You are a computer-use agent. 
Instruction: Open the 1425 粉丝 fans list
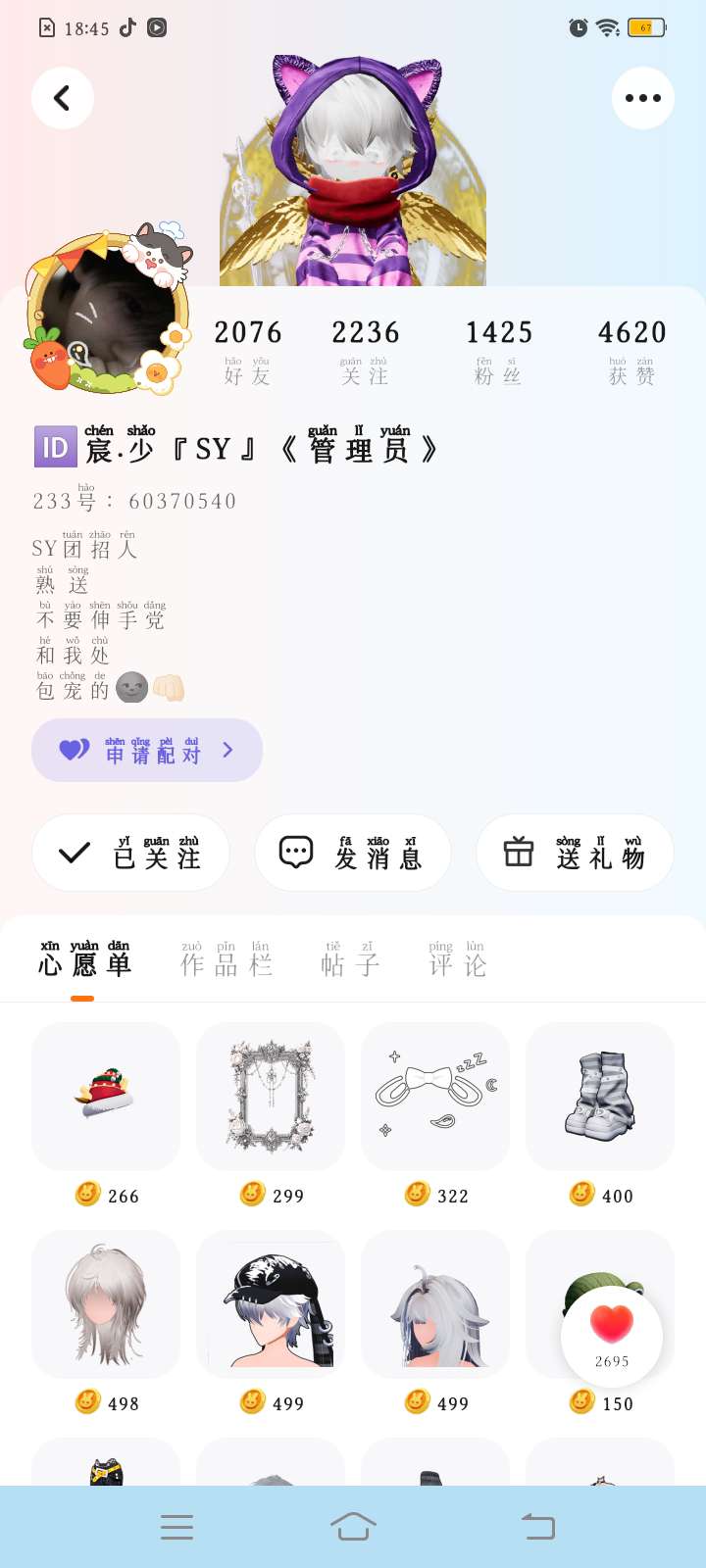(498, 349)
